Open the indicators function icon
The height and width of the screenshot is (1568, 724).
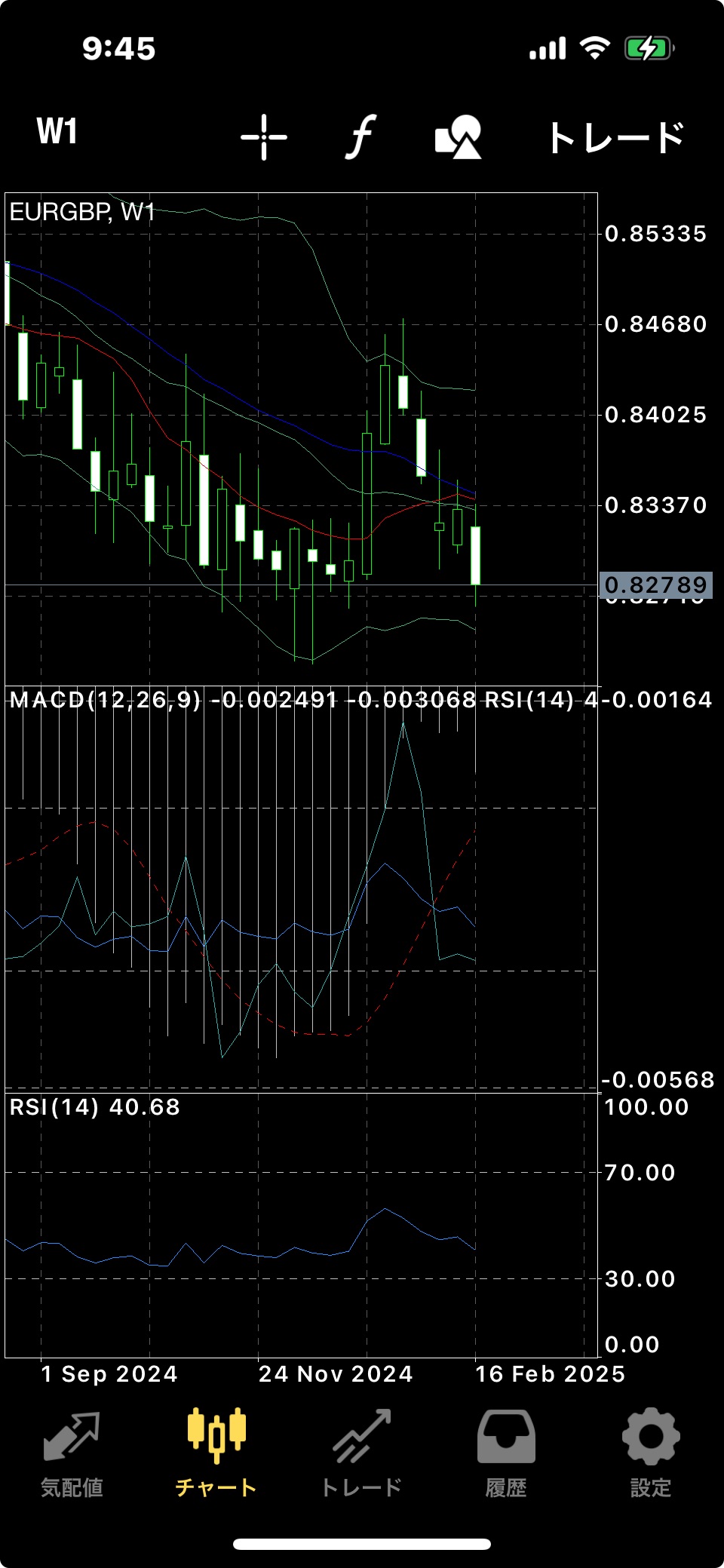pyautogui.click(x=362, y=137)
